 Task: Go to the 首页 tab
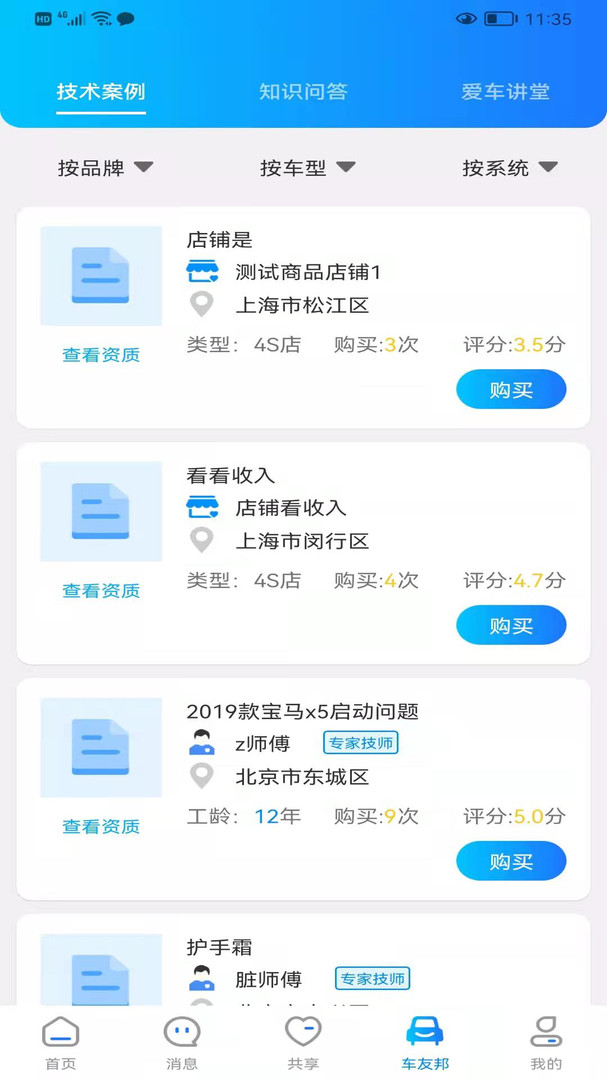[61, 1043]
